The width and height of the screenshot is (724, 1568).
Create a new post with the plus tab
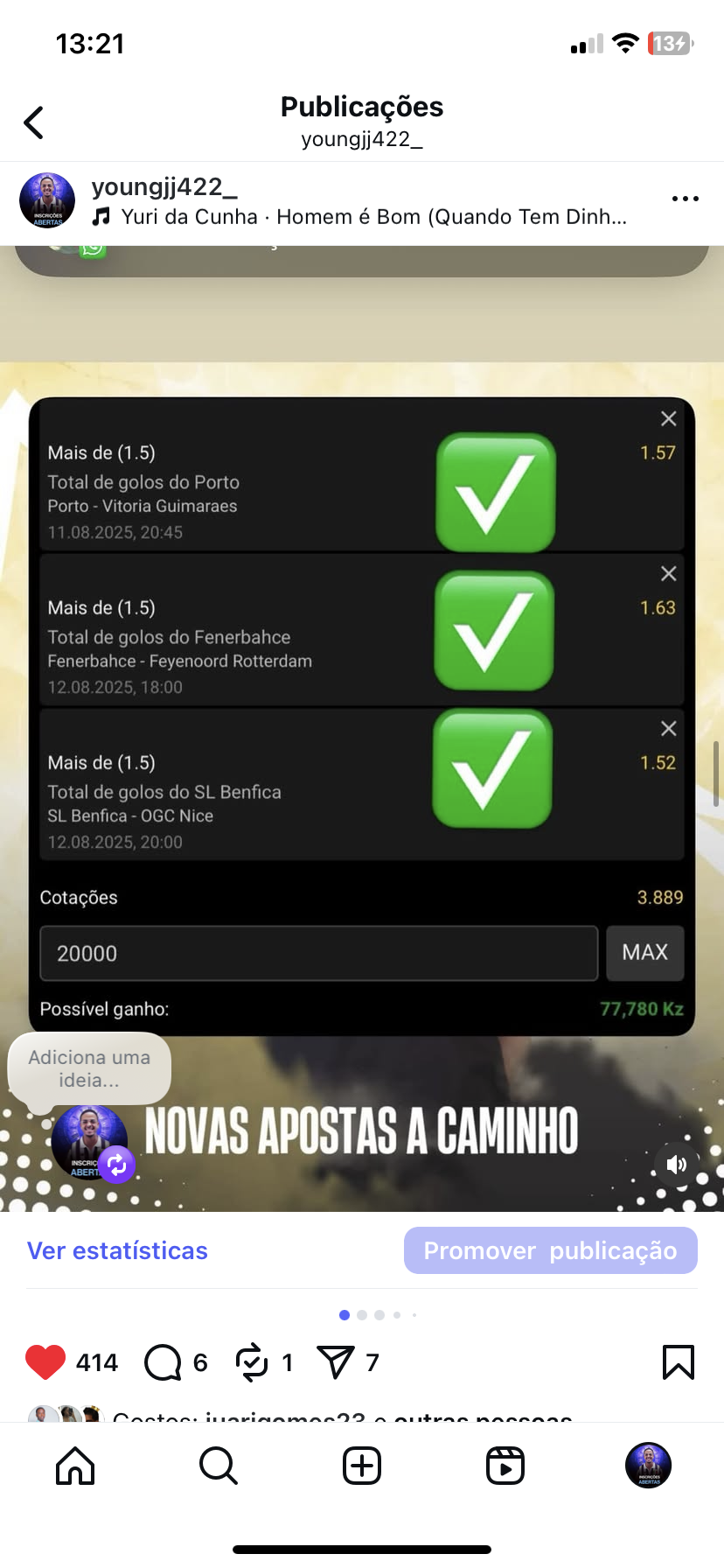[x=362, y=1466]
